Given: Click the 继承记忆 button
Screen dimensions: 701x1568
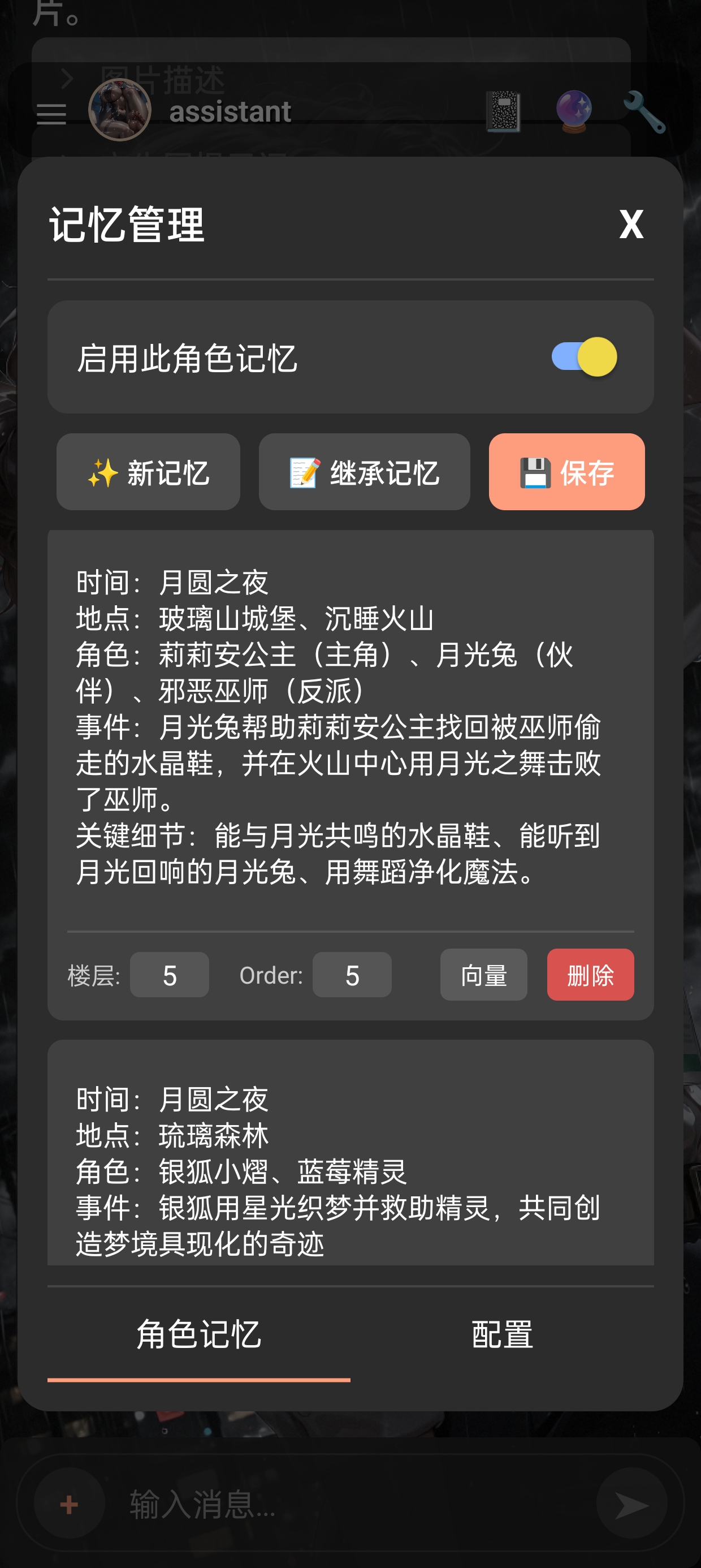Looking at the screenshot, I should (x=364, y=472).
